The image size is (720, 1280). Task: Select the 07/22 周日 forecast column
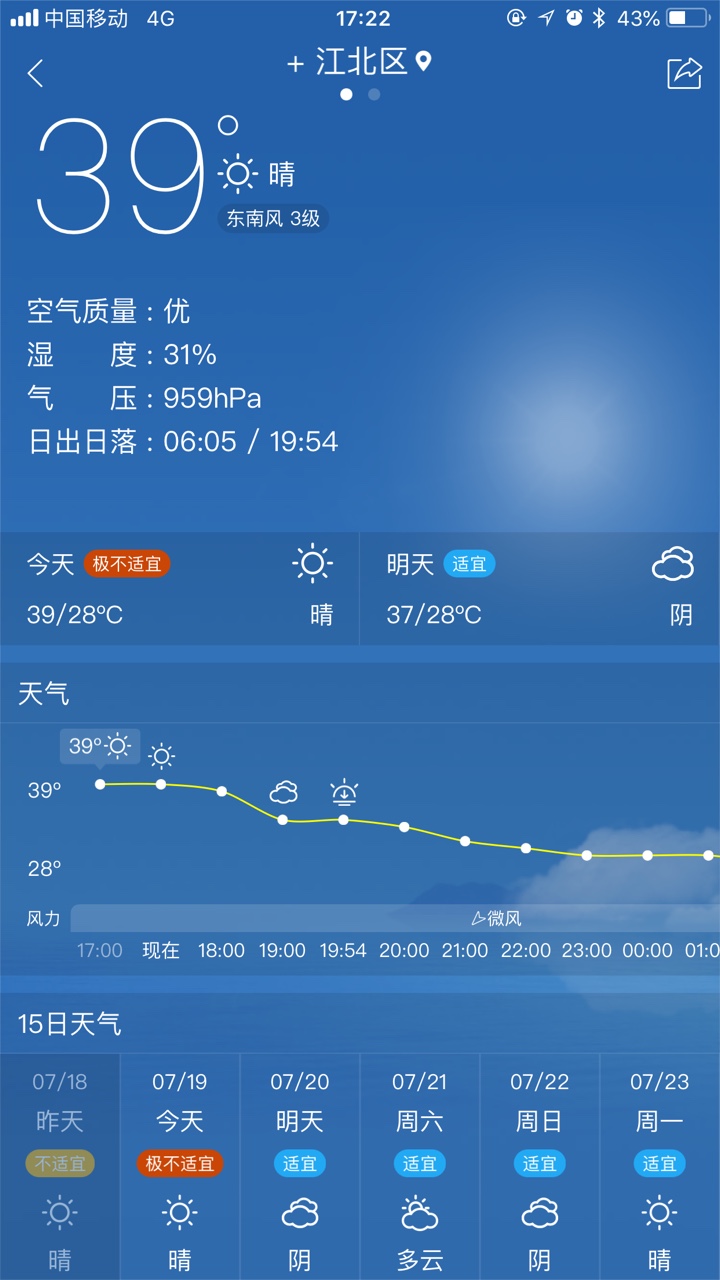pos(540,1166)
